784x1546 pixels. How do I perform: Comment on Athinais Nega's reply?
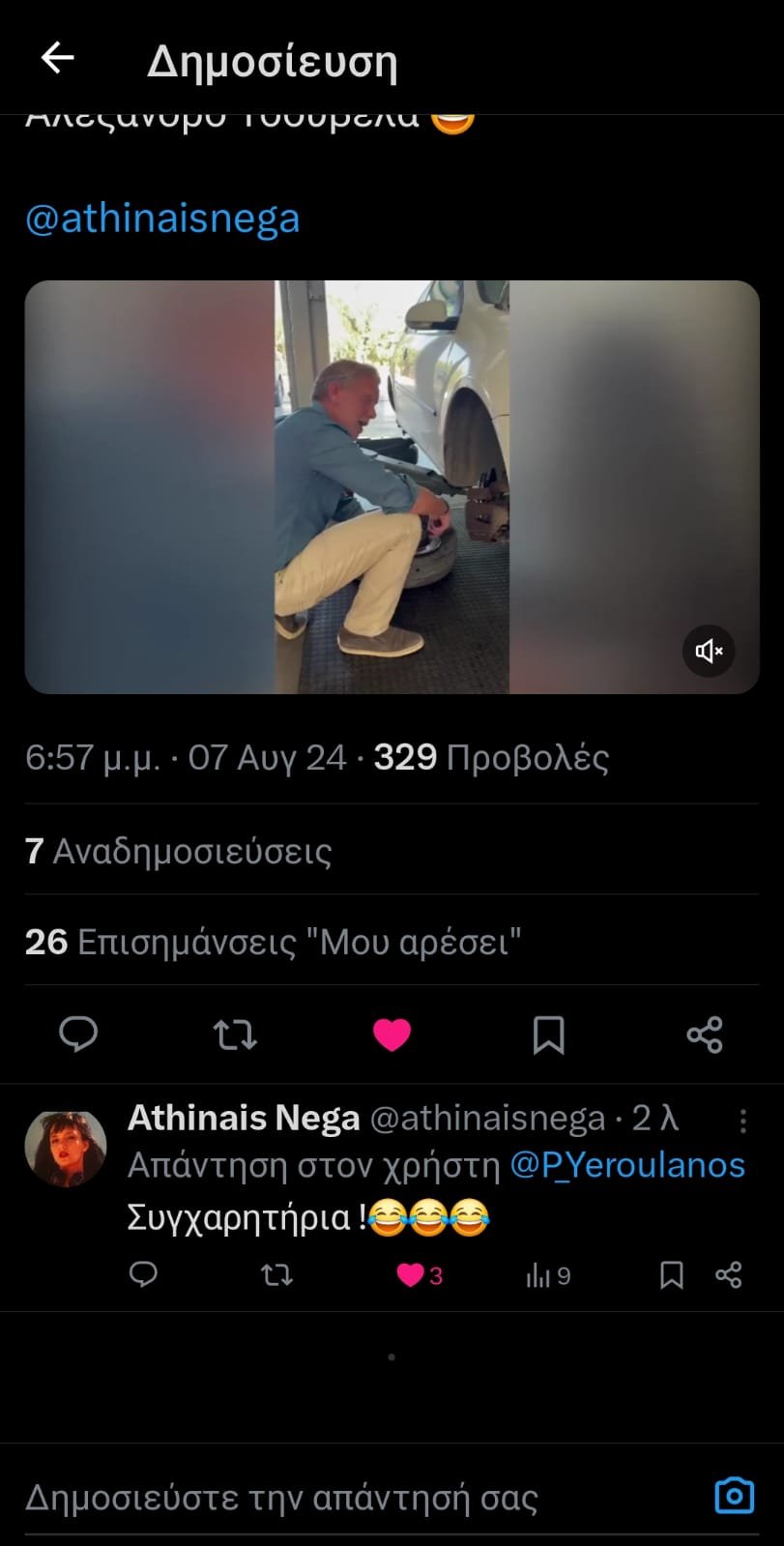point(143,1275)
